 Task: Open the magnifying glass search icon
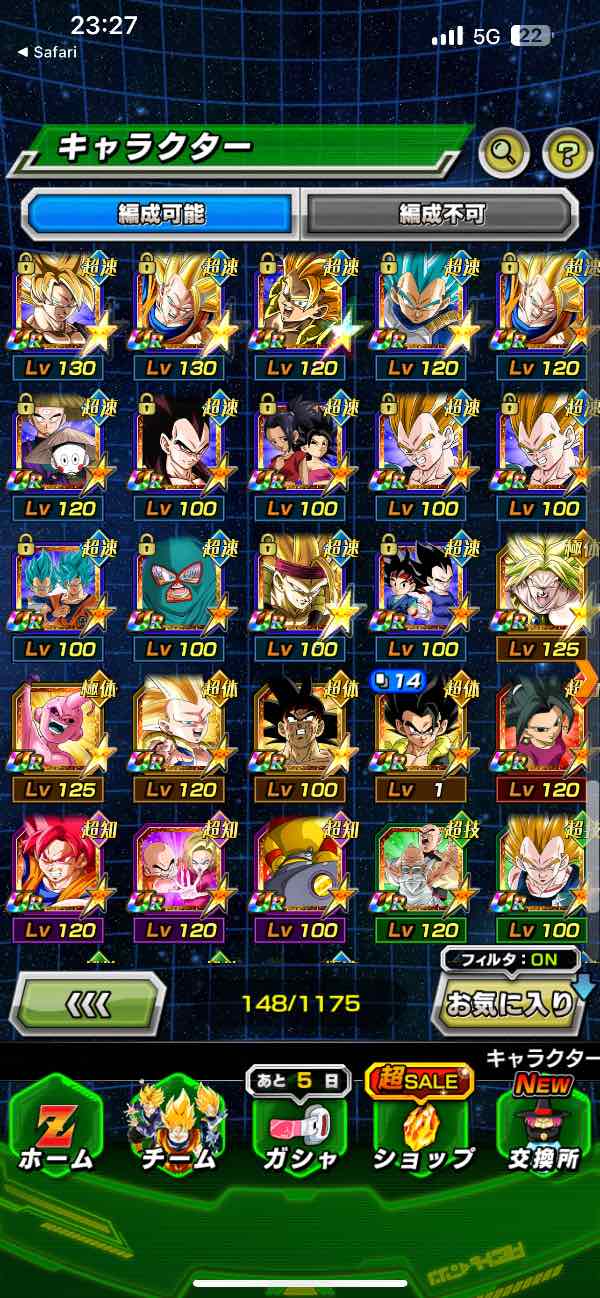[505, 153]
